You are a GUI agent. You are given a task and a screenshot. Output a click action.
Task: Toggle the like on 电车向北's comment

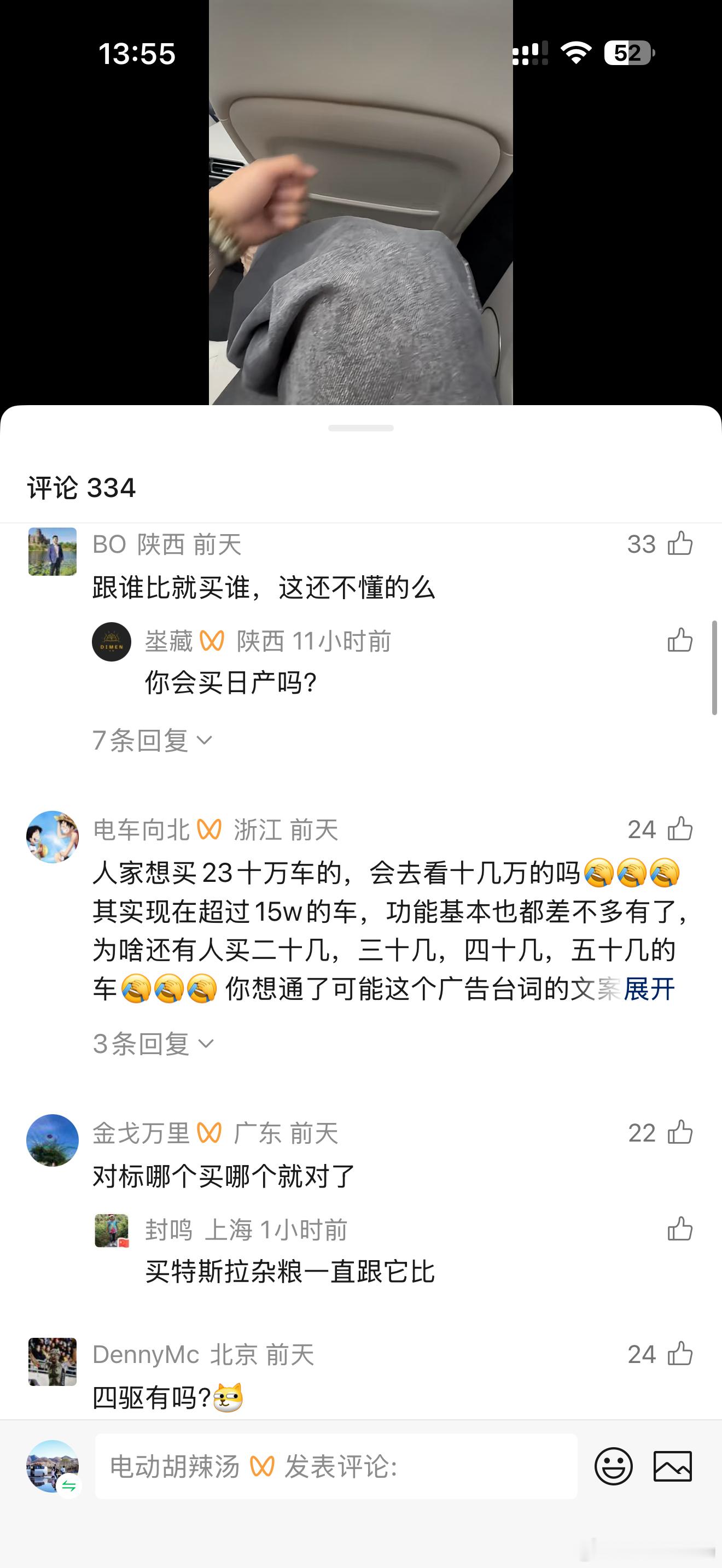point(680,829)
